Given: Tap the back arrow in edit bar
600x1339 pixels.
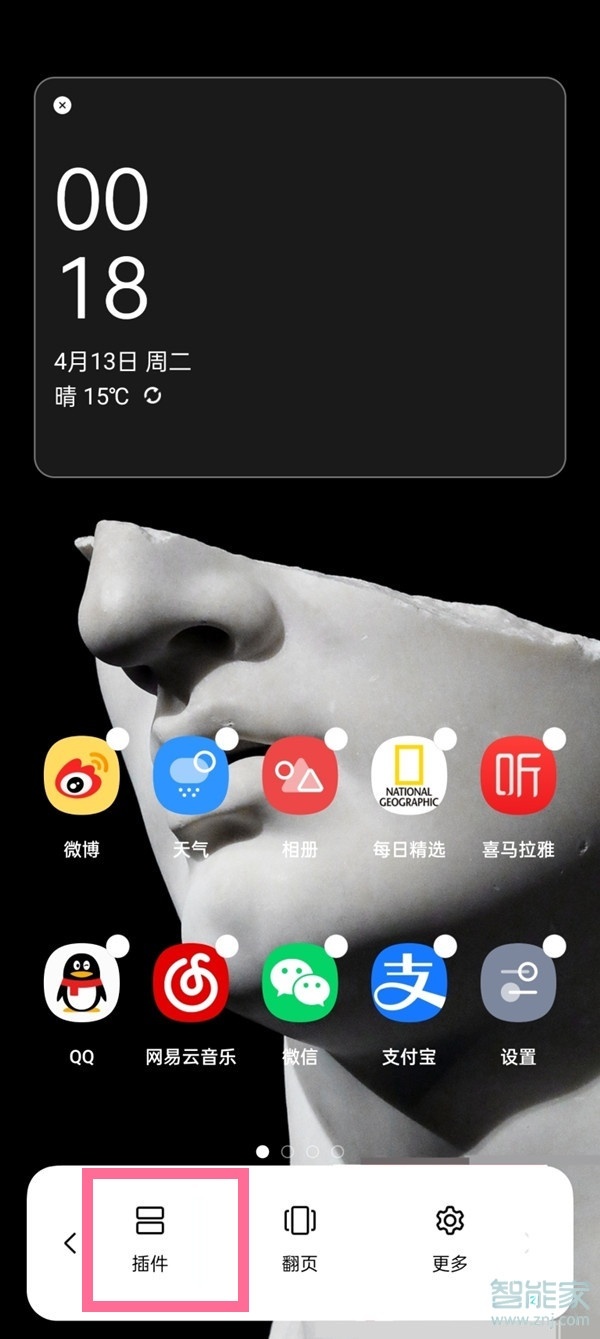Looking at the screenshot, I should pyautogui.click(x=70, y=1243).
